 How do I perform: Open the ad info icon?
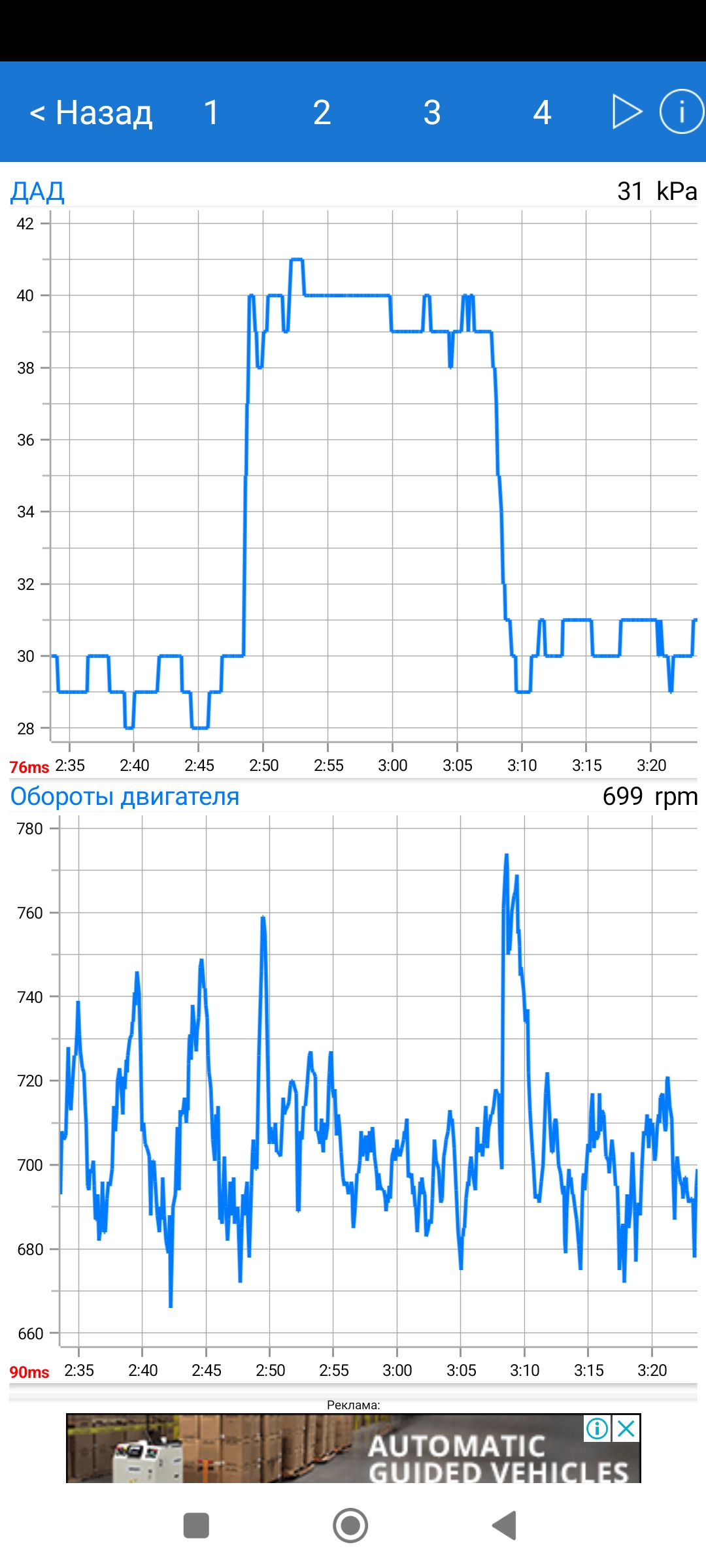click(x=597, y=1428)
